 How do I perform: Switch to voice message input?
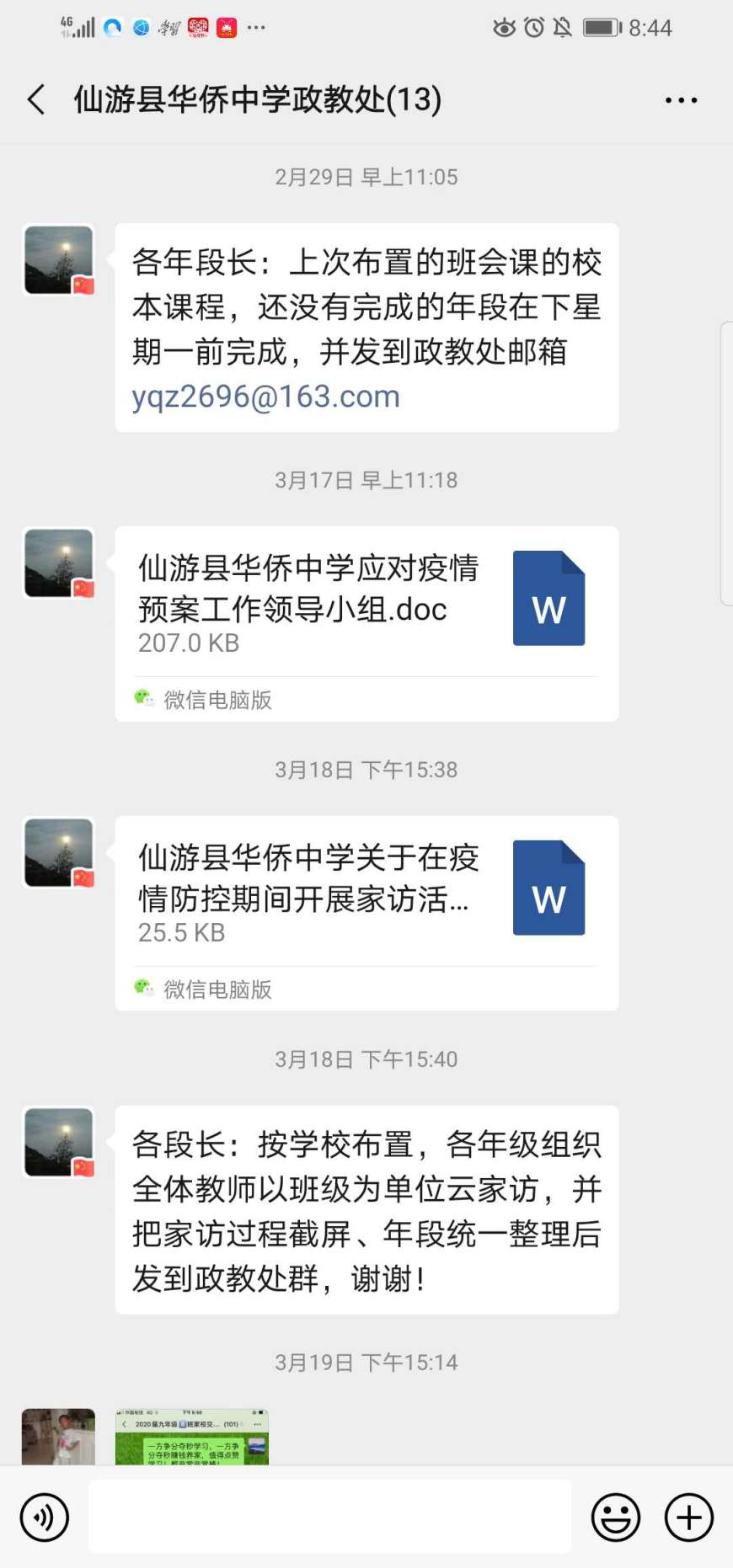tap(44, 1517)
